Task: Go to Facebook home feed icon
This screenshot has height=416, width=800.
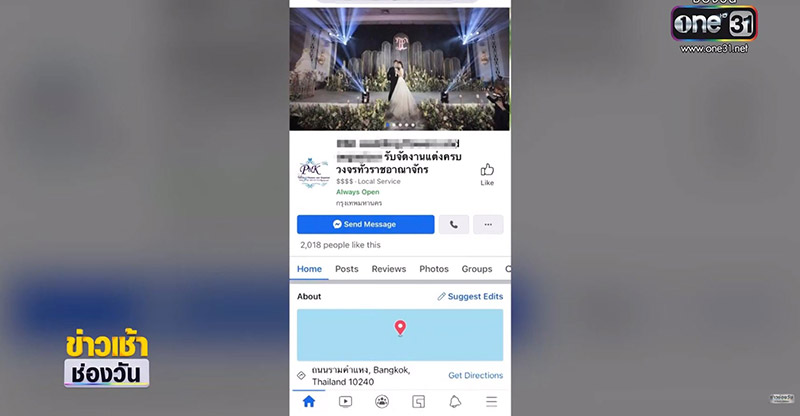Action: click(x=309, y=401)
